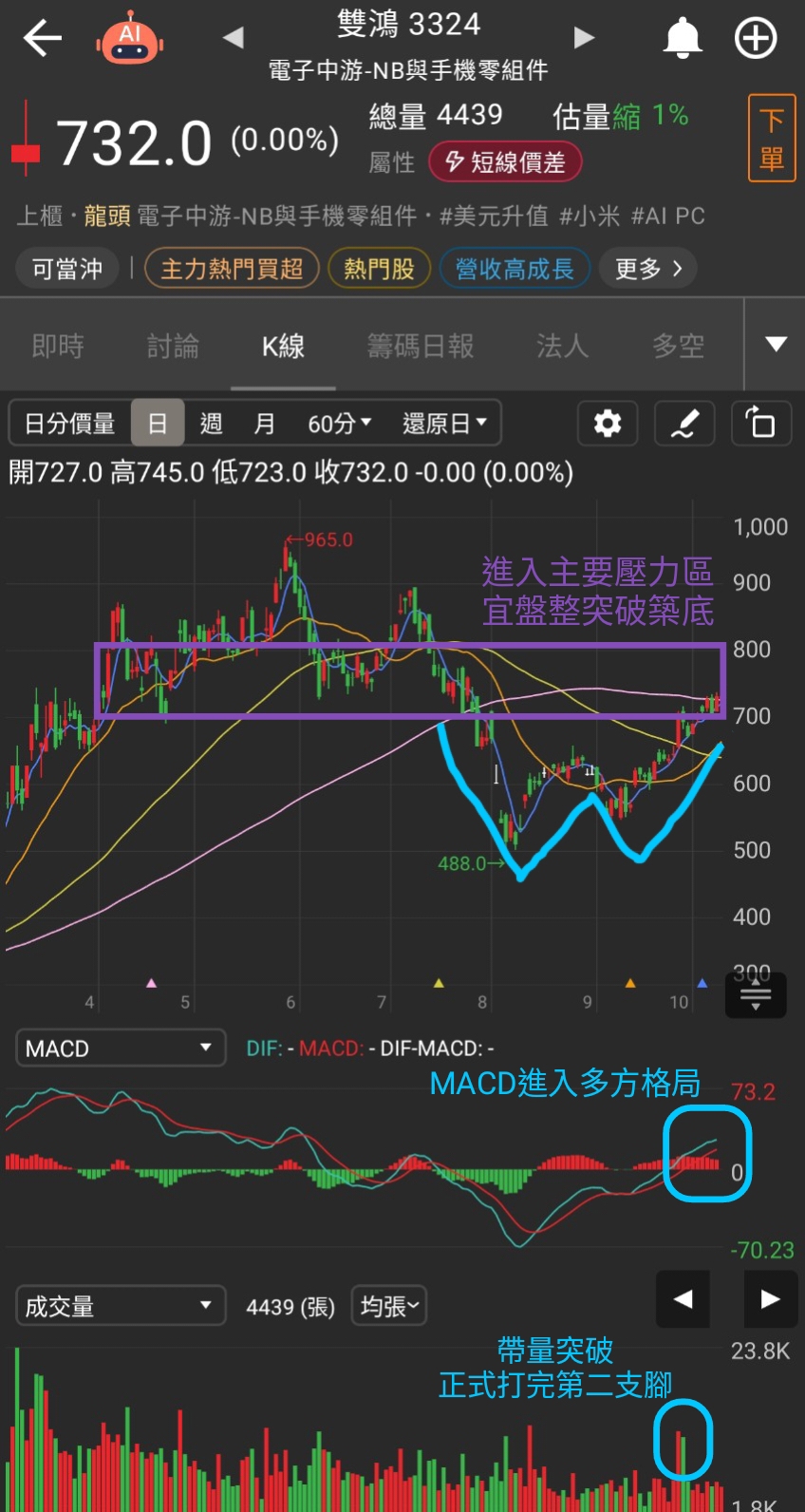Image resolution: width=805 pixels, height=1512 pixels.
Task: Switch to the 即時 tab
Action: pos(58,346)
